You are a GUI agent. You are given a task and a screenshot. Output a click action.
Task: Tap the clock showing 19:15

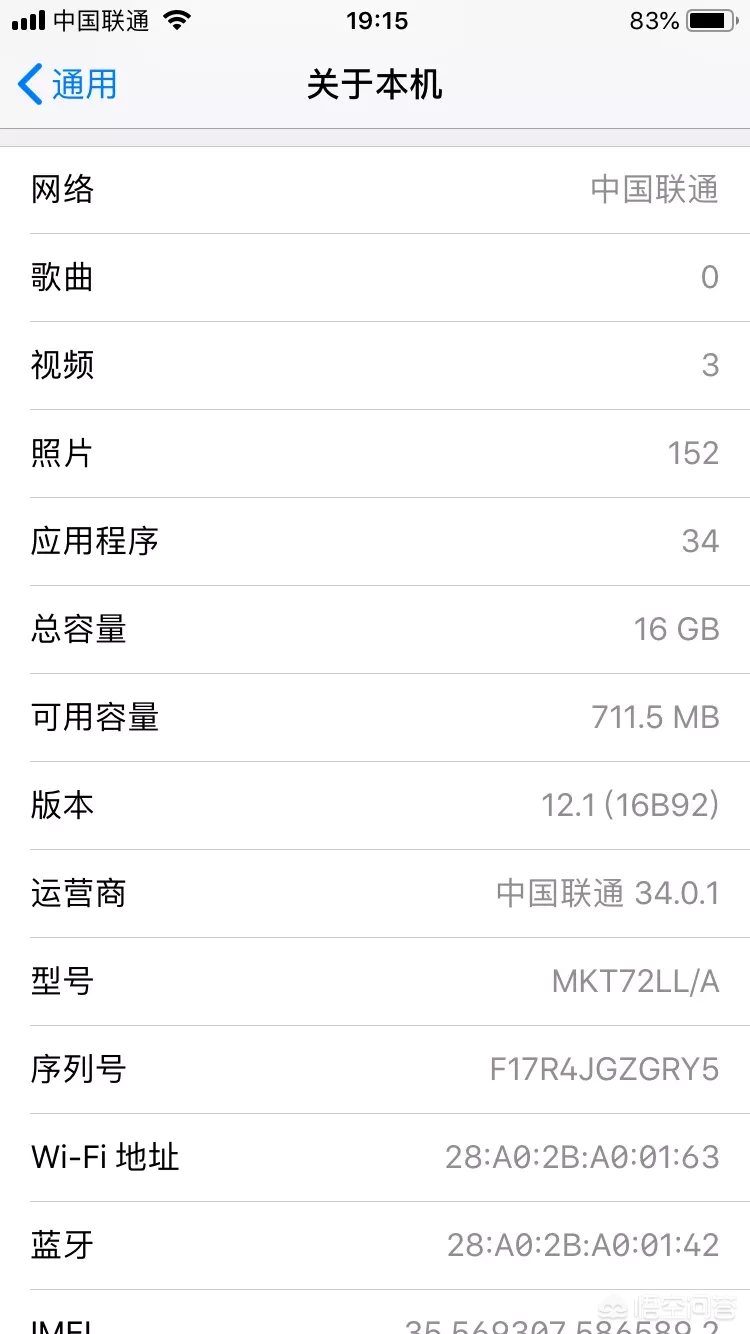[x=375, y=20]
